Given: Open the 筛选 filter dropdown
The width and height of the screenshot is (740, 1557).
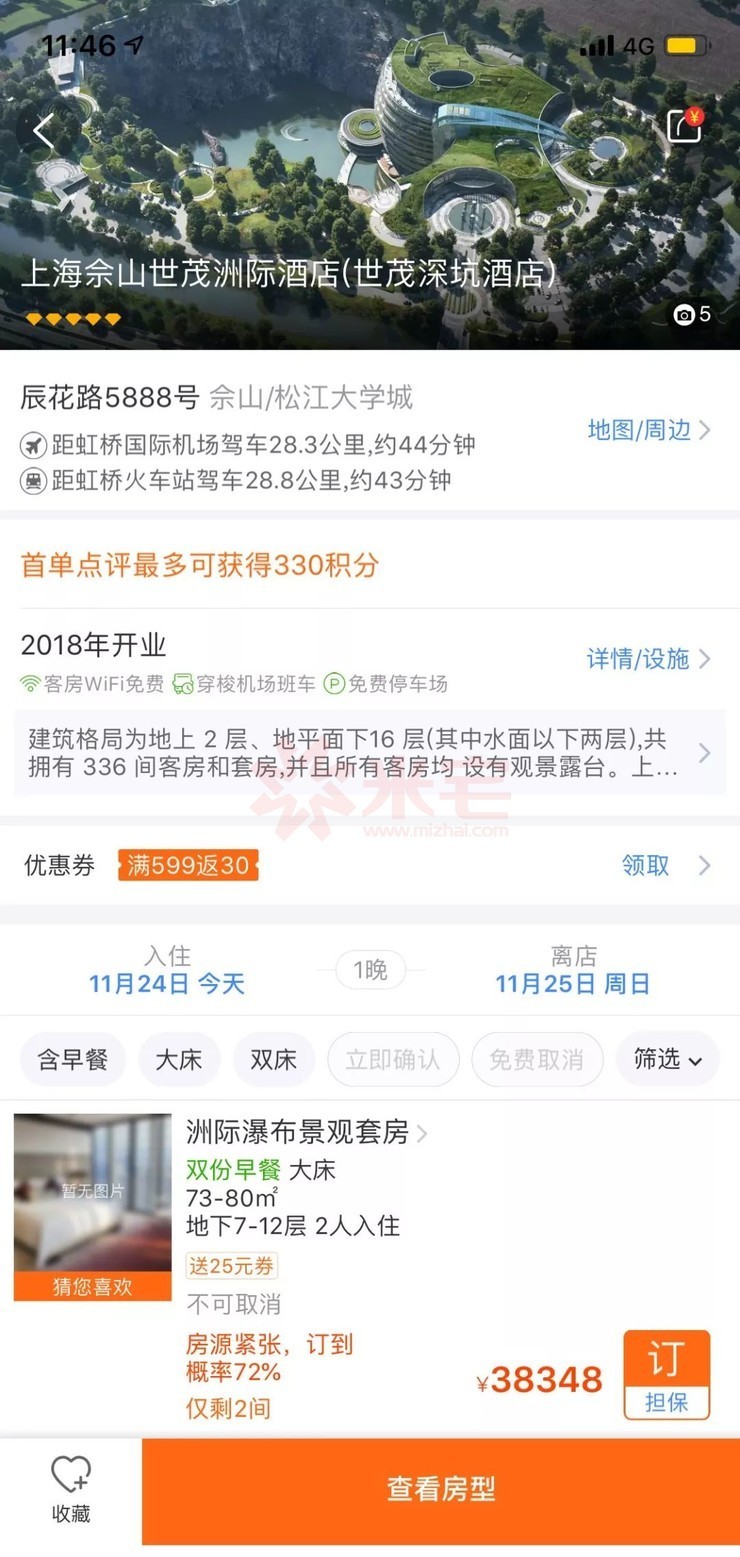Looking at the screenshot, I should coord(667,1059).
